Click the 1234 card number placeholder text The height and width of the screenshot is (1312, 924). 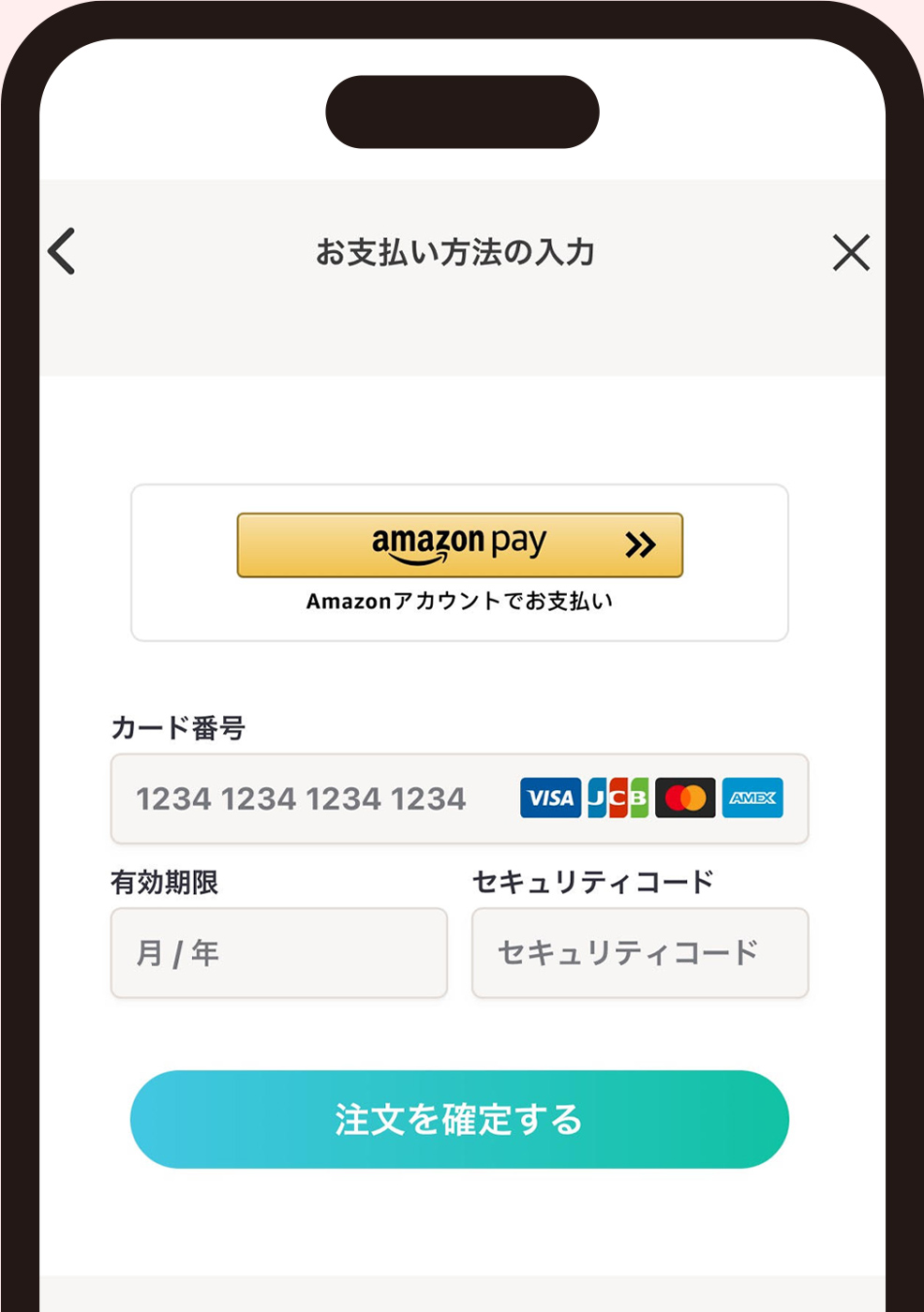[302, 798]
